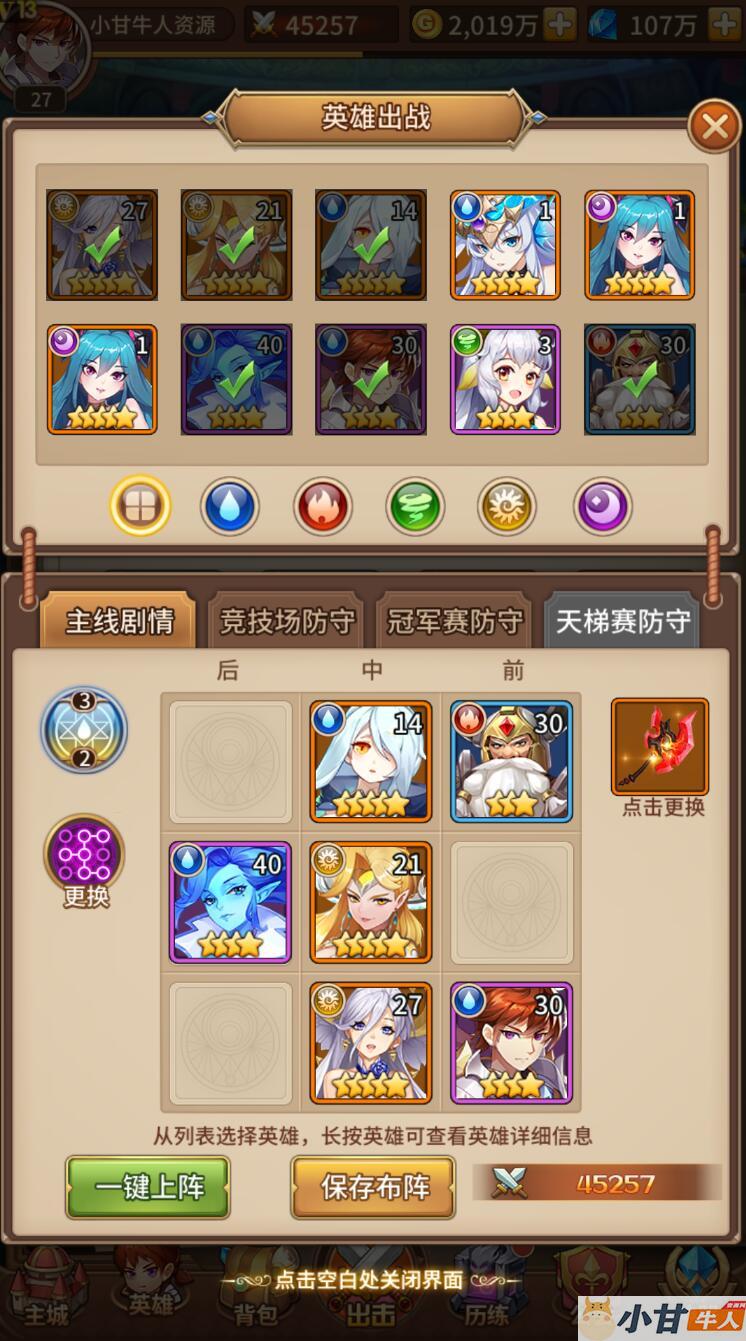Tap 一键上阵 to auto-deploy heroes
Screen dimensions: 746x1341
148,1187
